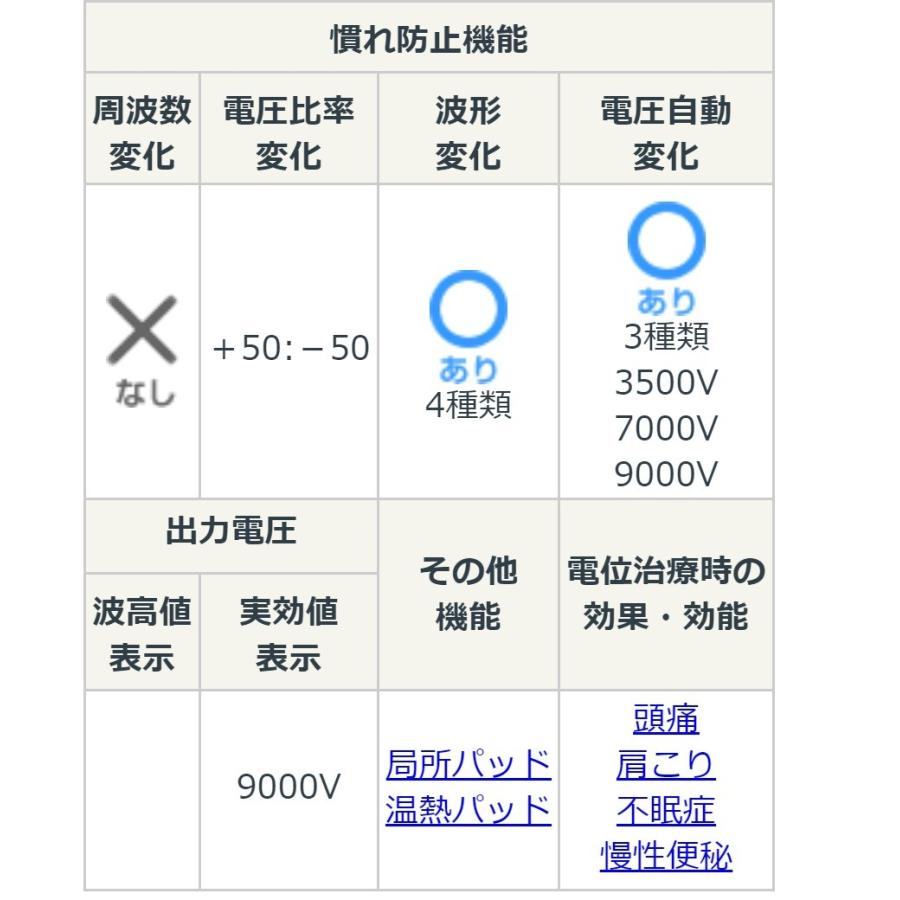This screenshot has height=900, width=900.
Task: Select the 慢性便秘 link
Action: coord(666,856)
